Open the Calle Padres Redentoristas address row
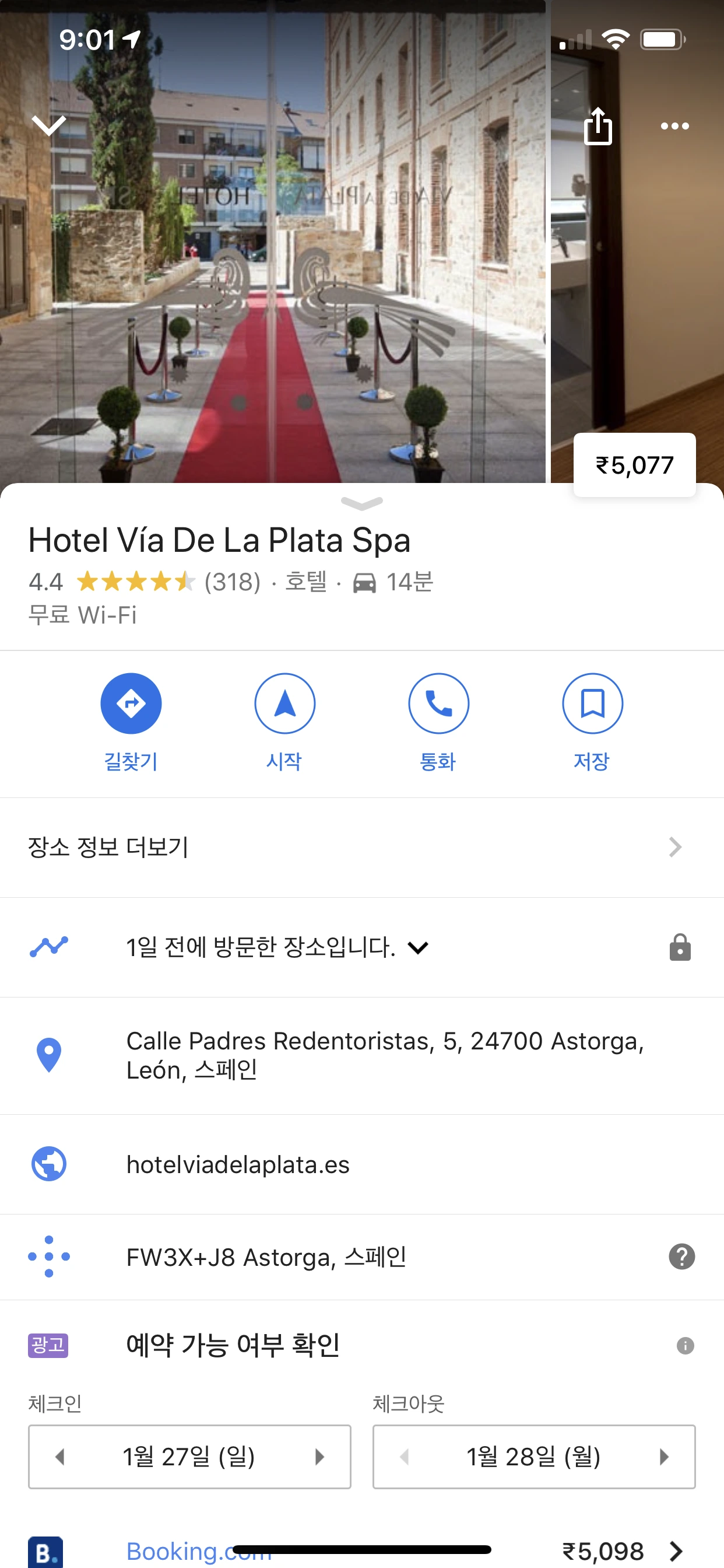 click(385, 1055)
